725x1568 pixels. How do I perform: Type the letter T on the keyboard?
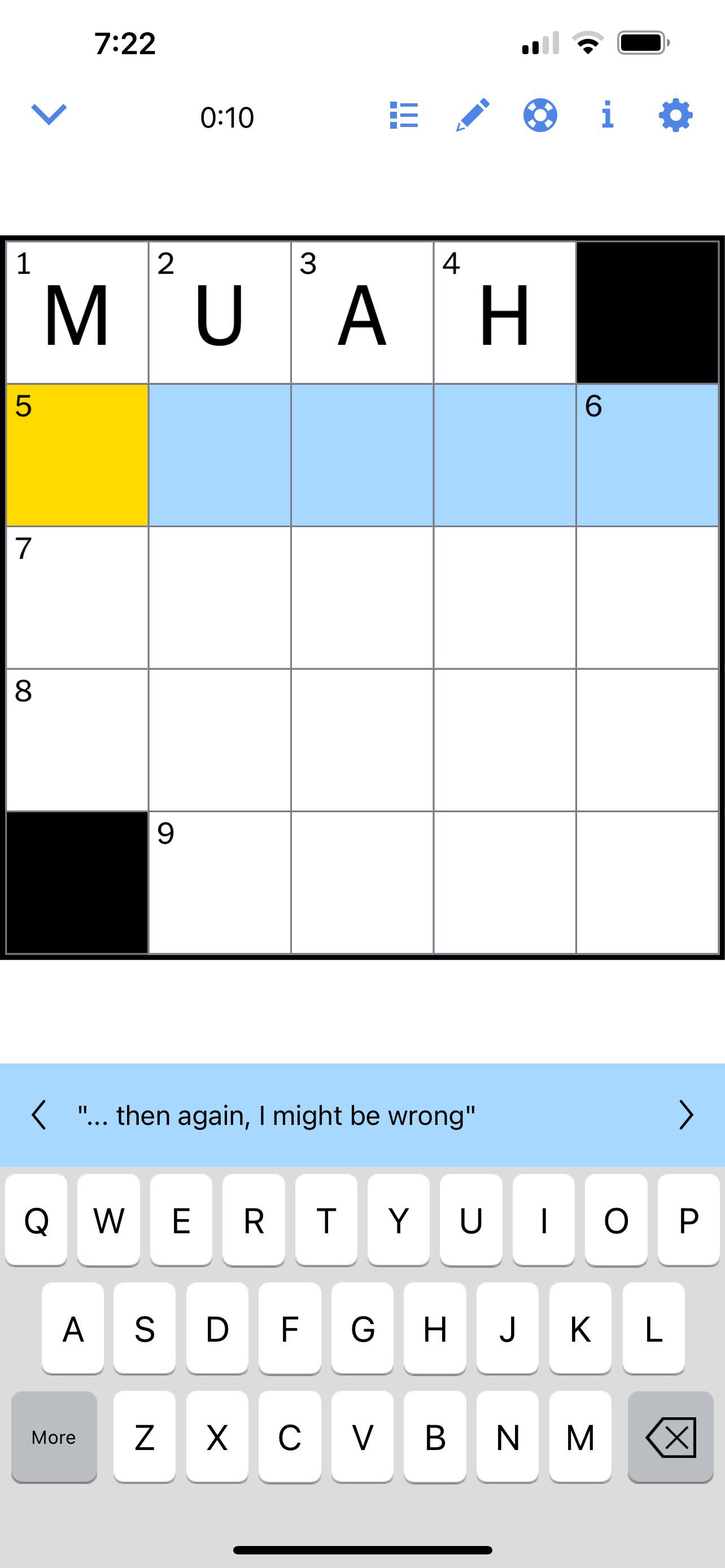click(326, 1220)
